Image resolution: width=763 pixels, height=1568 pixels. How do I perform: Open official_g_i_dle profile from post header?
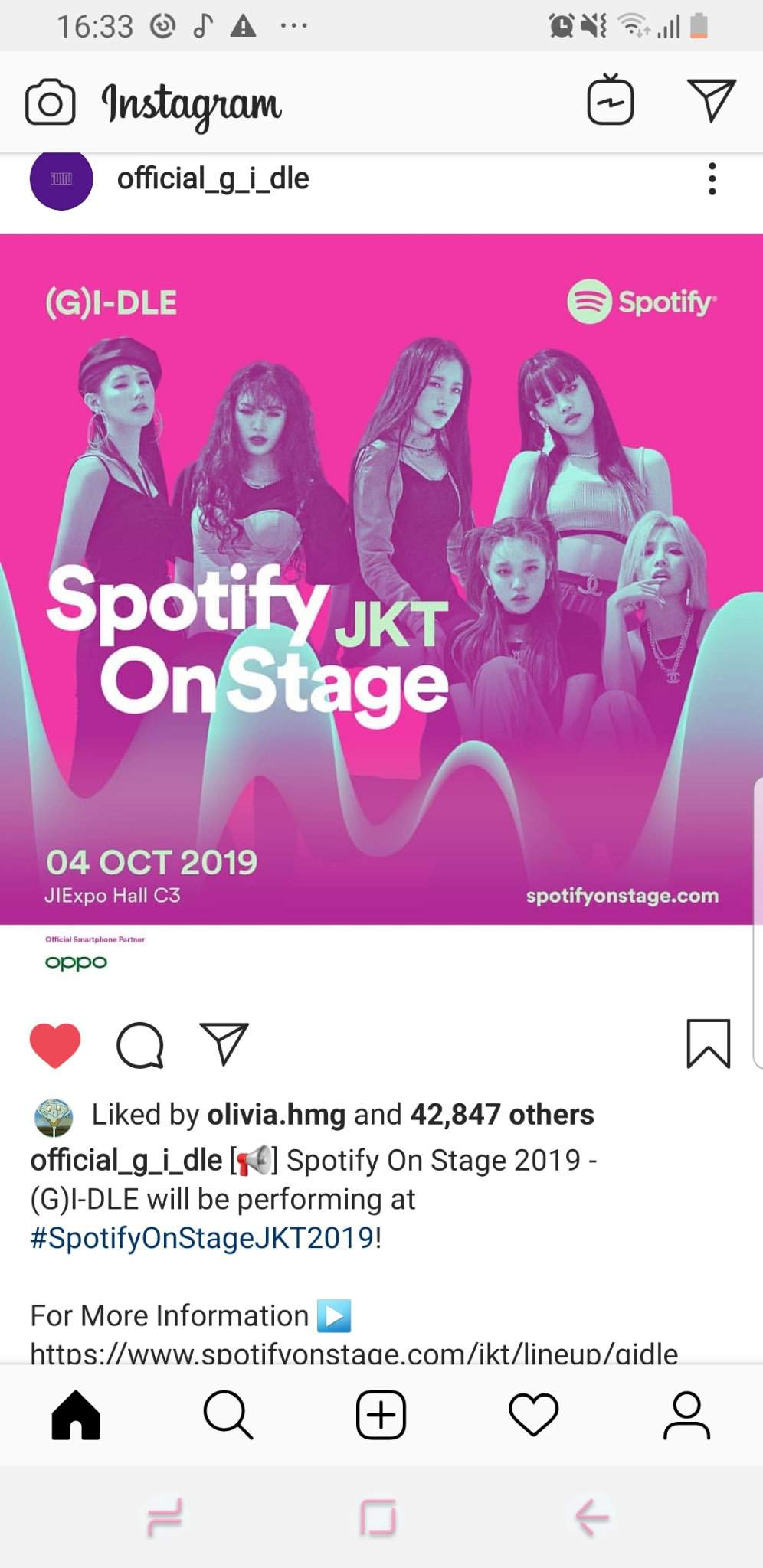coord(213,179)
